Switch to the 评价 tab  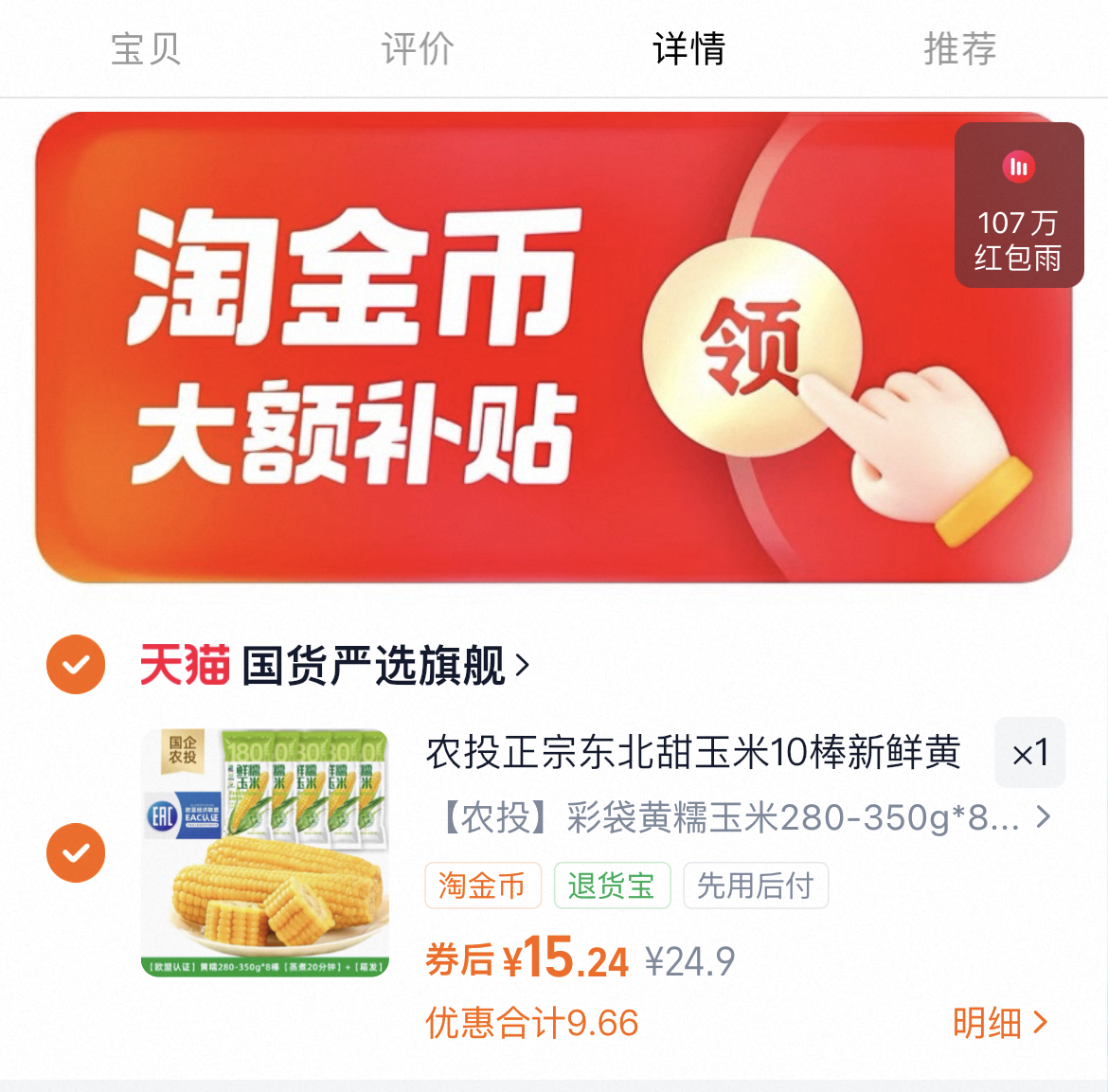[417, 48]
